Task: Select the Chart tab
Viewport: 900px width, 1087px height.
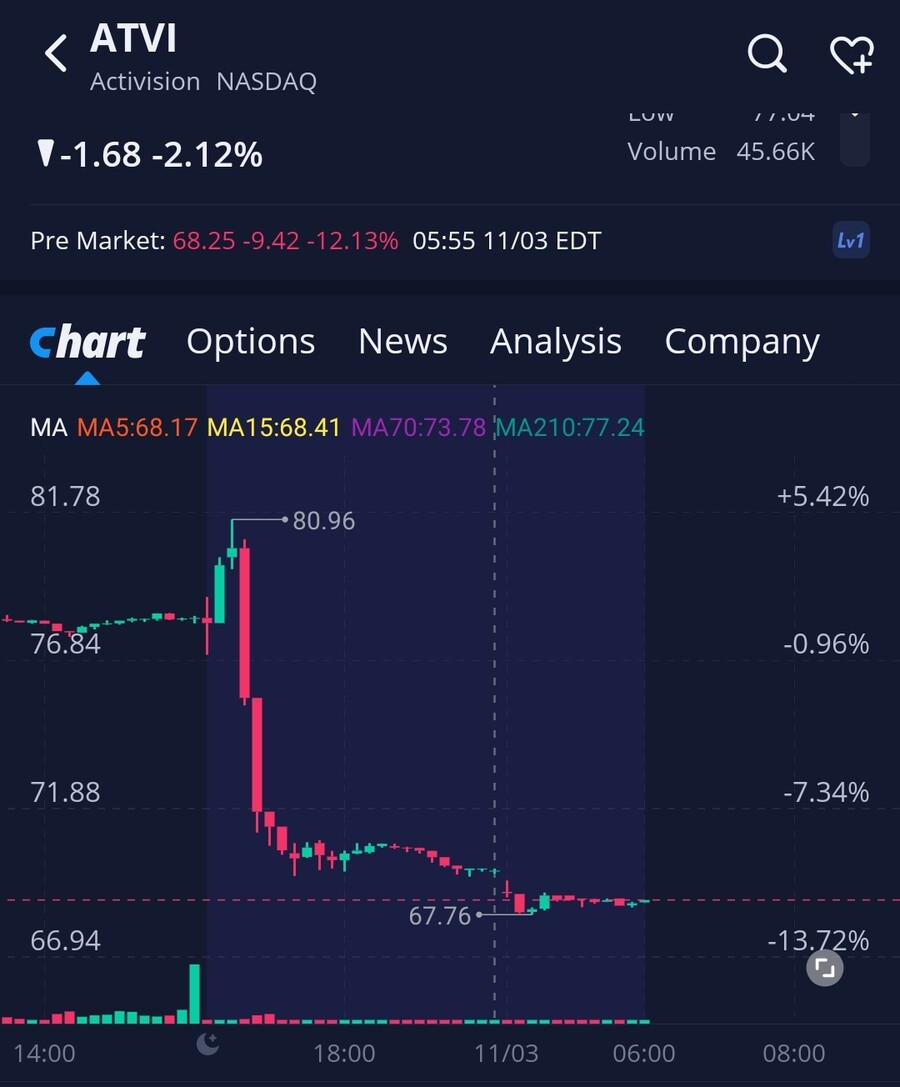Action: click(88, 342)
